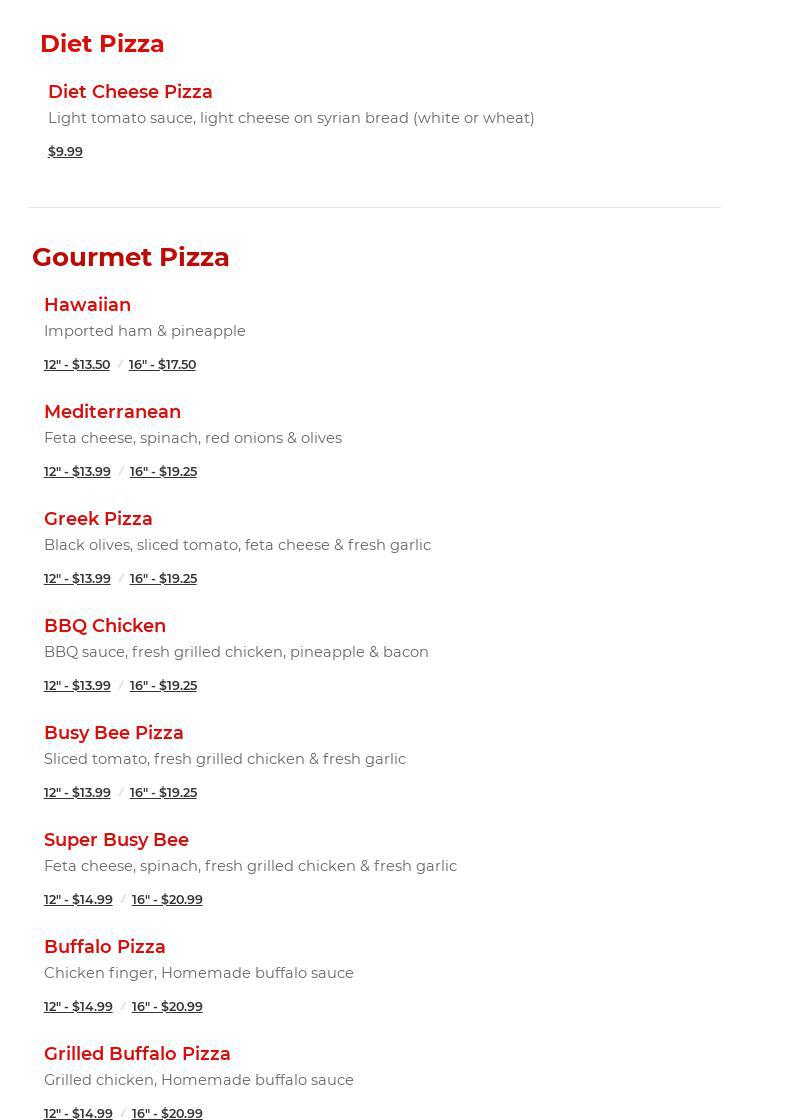Select the 12" Super Busy Bee price
Viewport: 785px width, 1120px height.
pyautogui.click(x=78, y=900)
